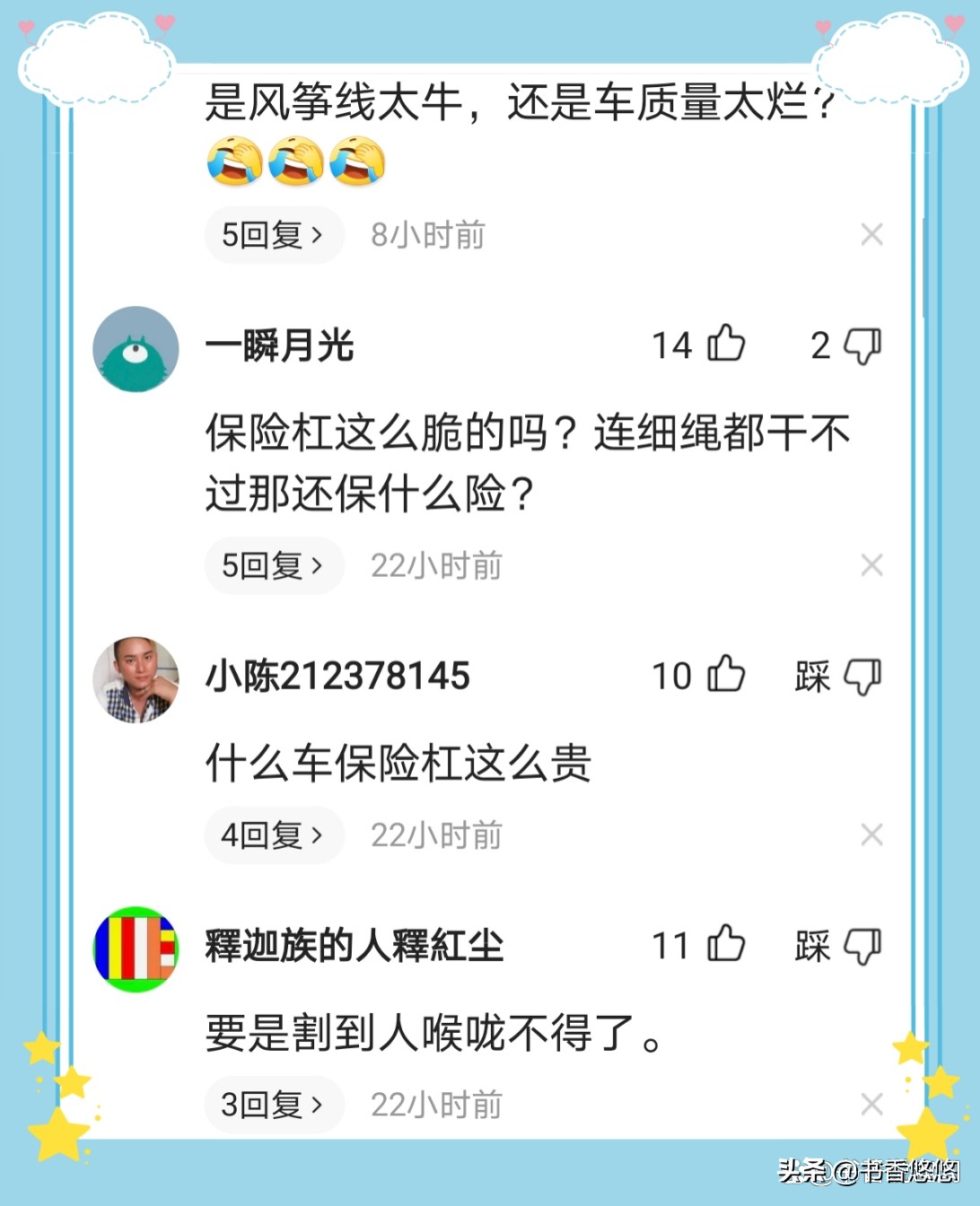Expand 3回复 under 釋迦族的人釋紅尘's comment
Image resolution: width=980 pixels, height=1206 pixels.
274,1104
